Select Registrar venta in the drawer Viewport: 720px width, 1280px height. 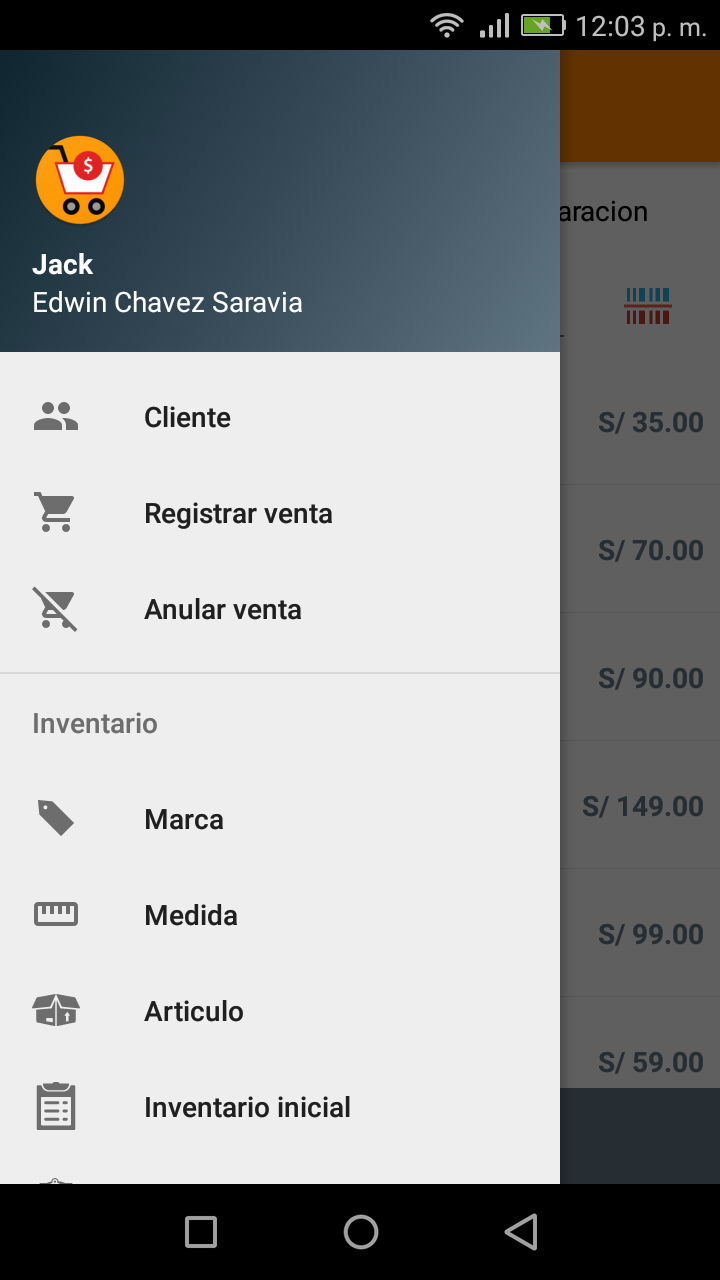(238, 514)
